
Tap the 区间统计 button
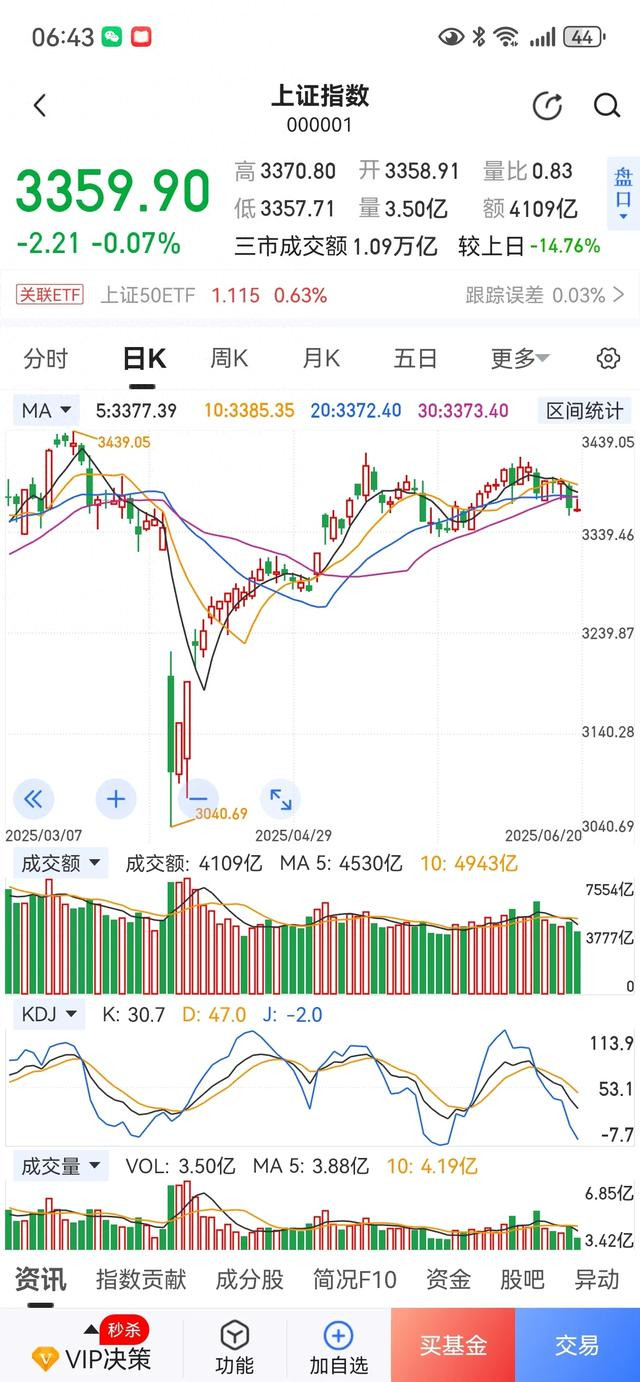point(585,410)
